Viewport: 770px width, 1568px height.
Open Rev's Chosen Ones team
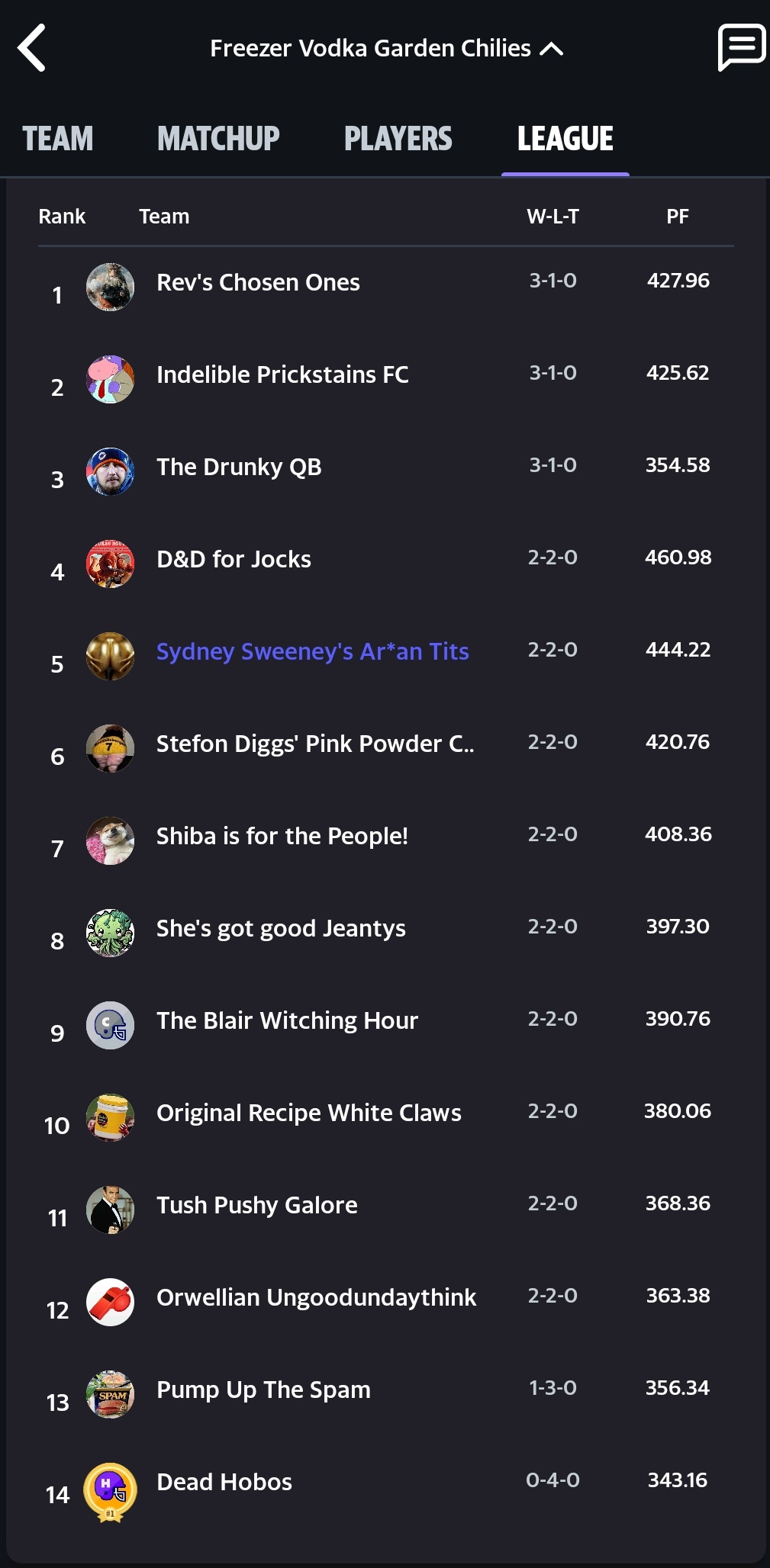click(x=258, y=283)
